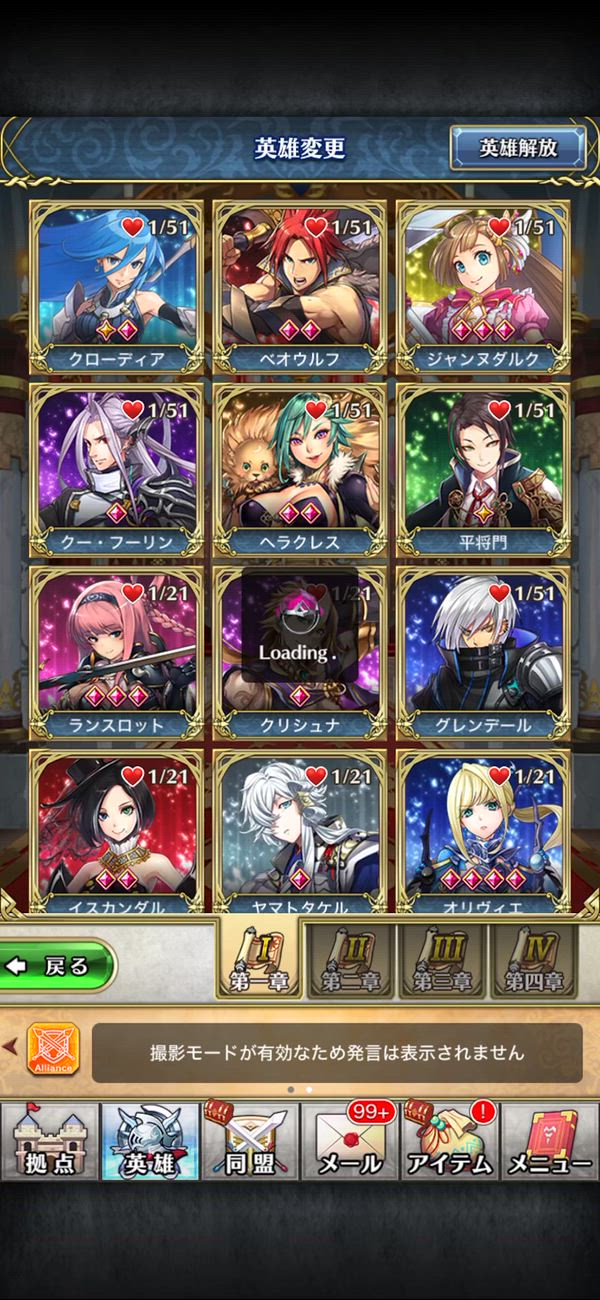Open the Alliance chat icon
This screenshot has height=1300, width=600.
pos(54,1051)
